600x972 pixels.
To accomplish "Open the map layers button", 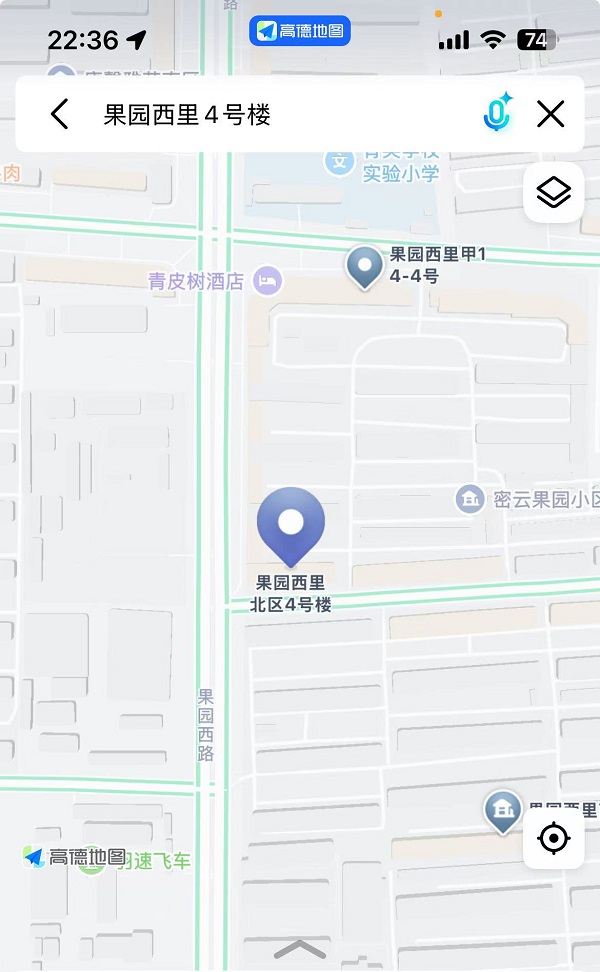I will [x=554, y=192].
